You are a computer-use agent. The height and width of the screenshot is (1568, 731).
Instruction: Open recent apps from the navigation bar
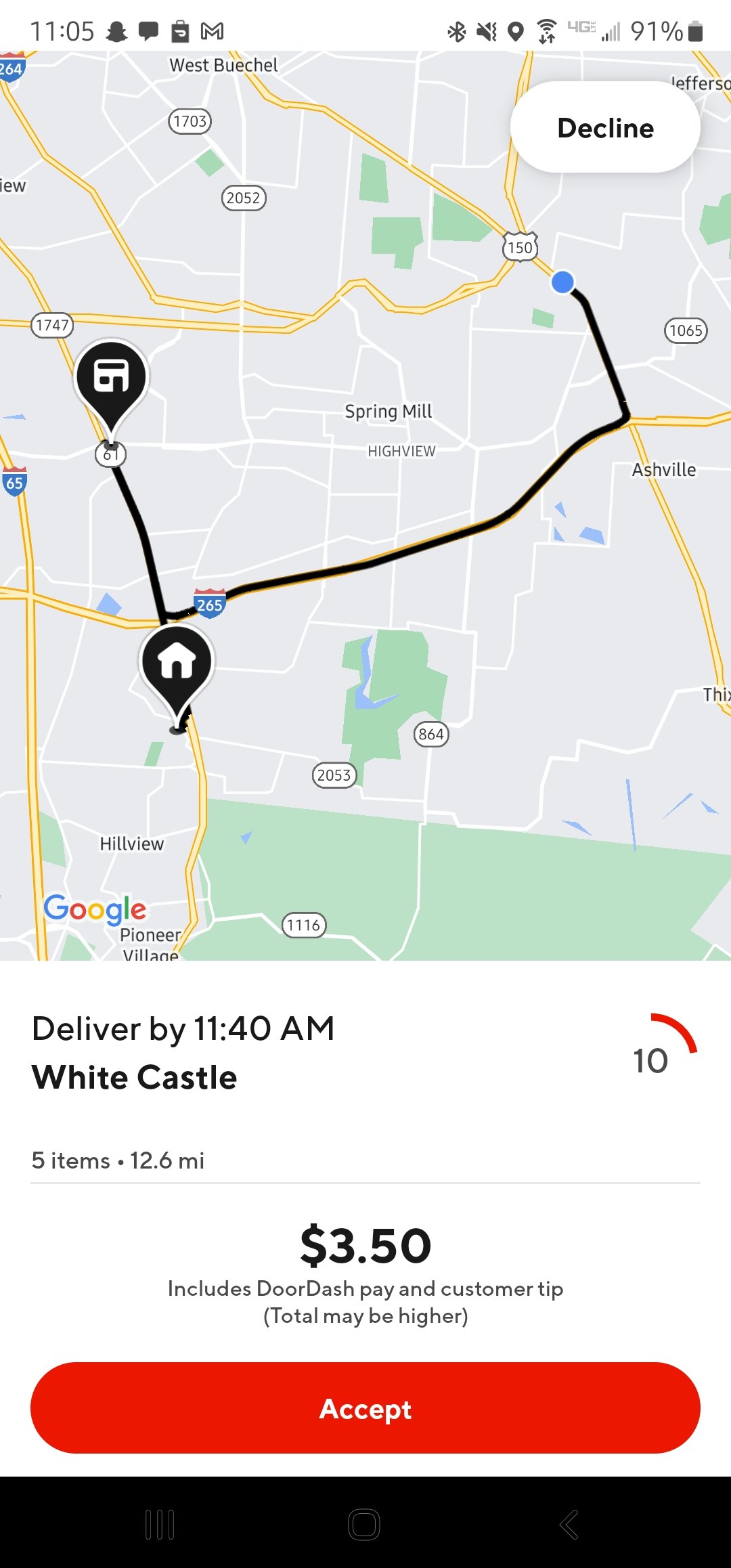tap(160, 1525)
